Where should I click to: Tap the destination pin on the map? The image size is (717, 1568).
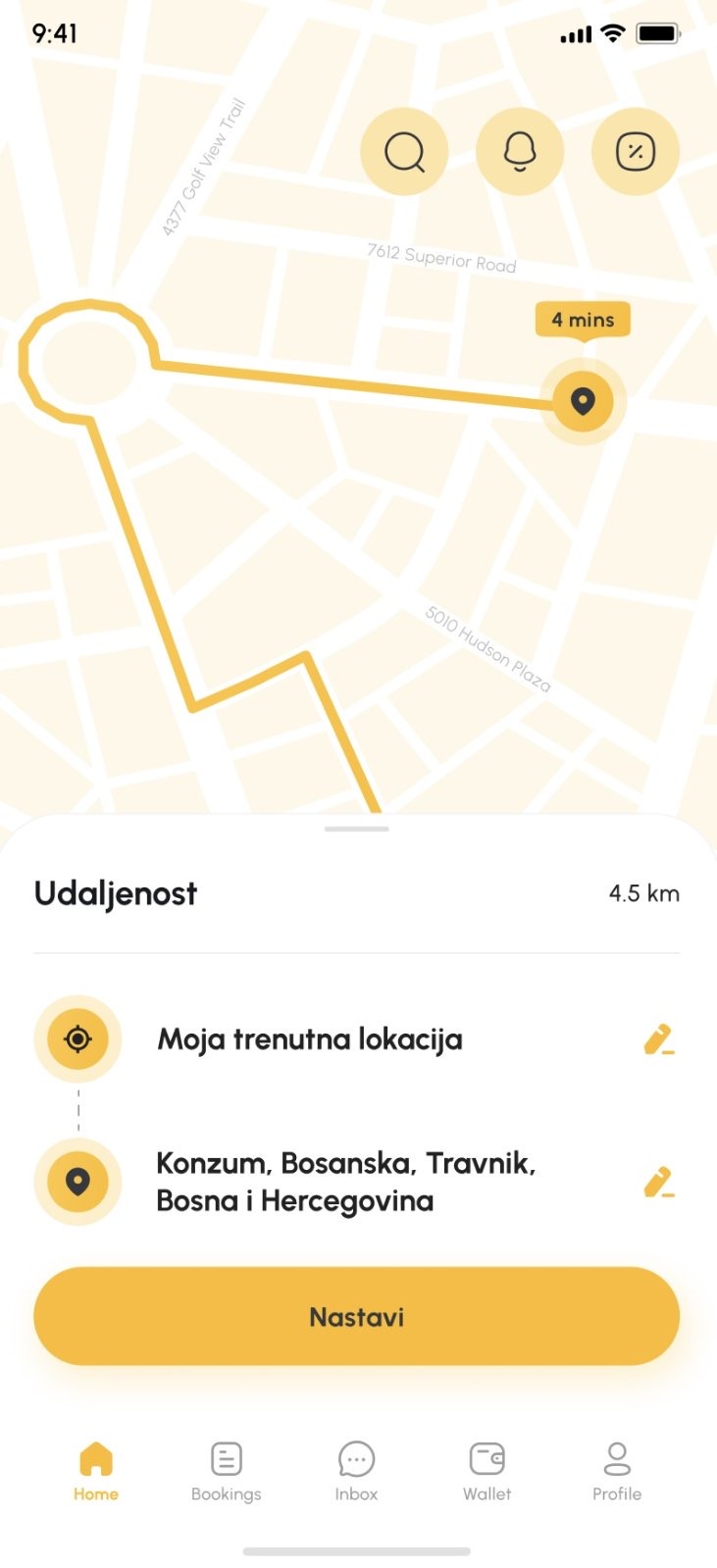(x=584, y=401)
